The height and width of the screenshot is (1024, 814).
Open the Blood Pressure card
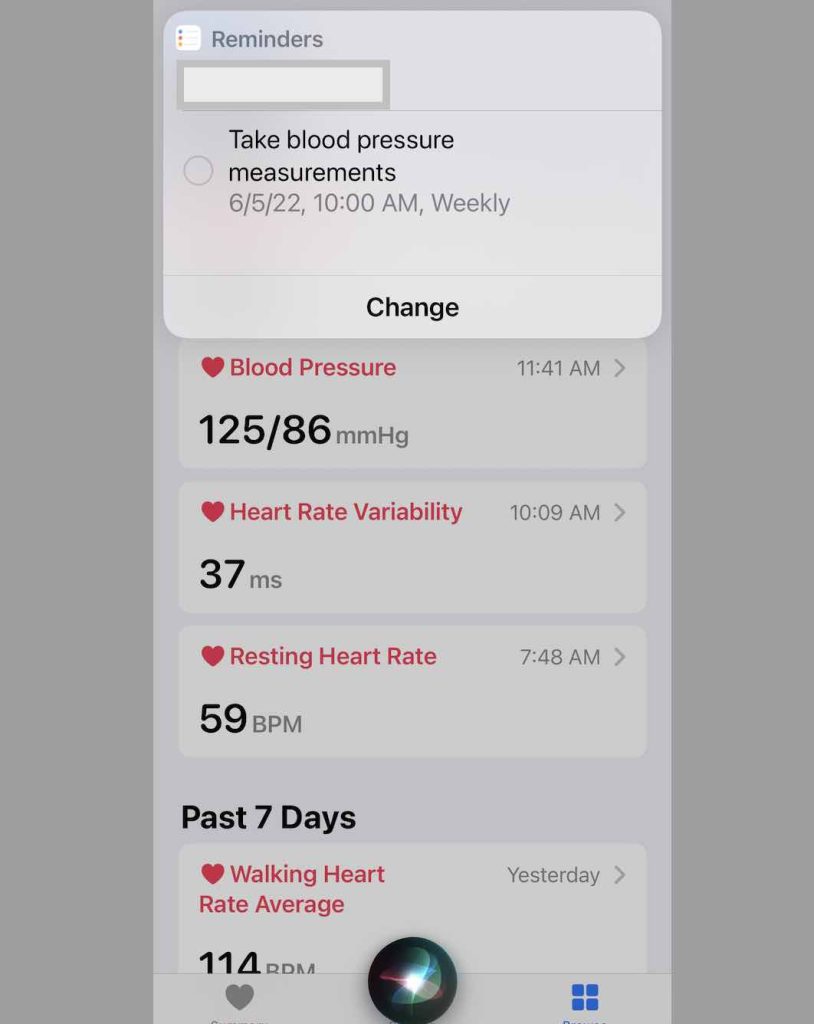(x=412, y=403)
